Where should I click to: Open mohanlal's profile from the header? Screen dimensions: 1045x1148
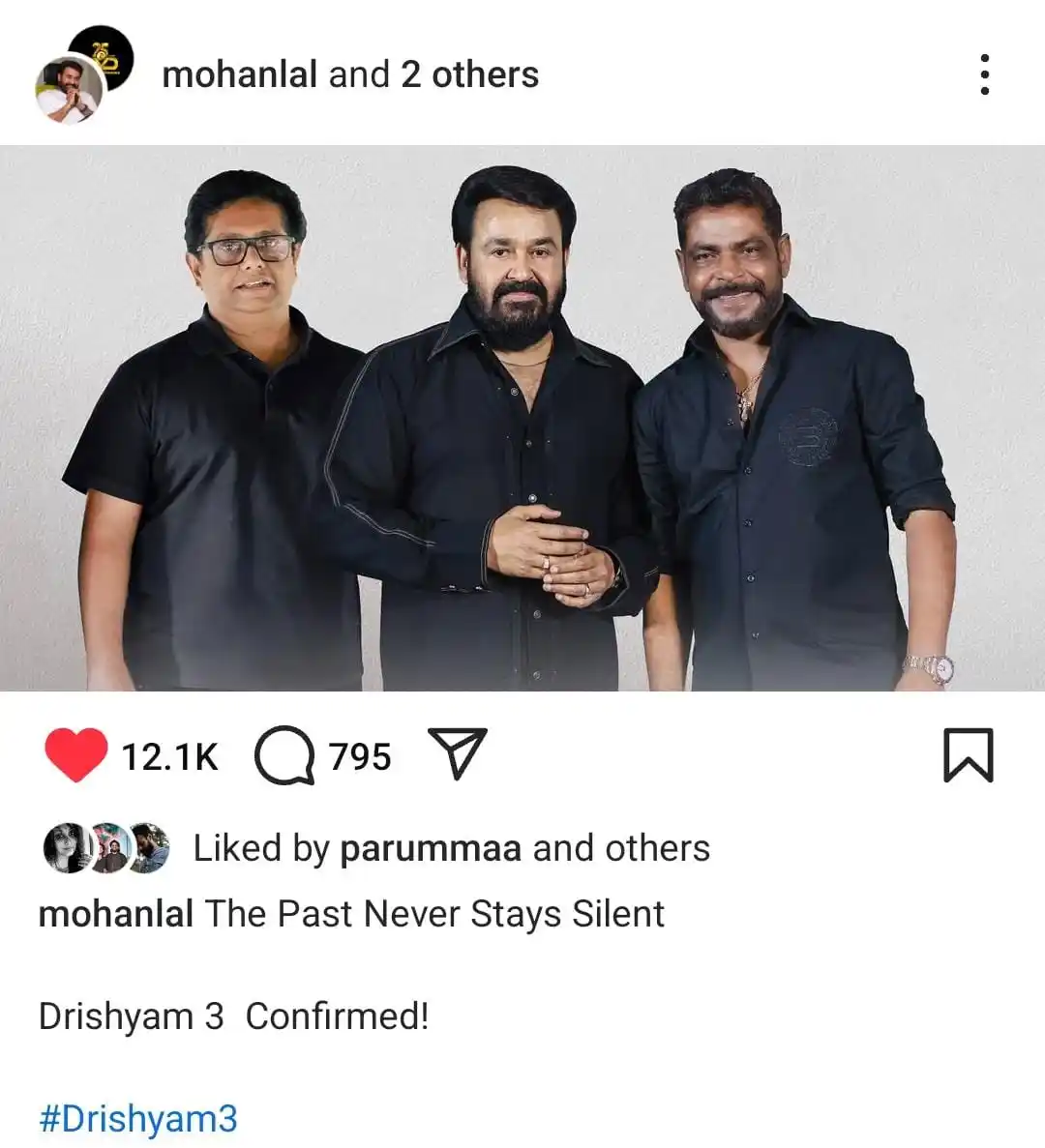(239, 74)
